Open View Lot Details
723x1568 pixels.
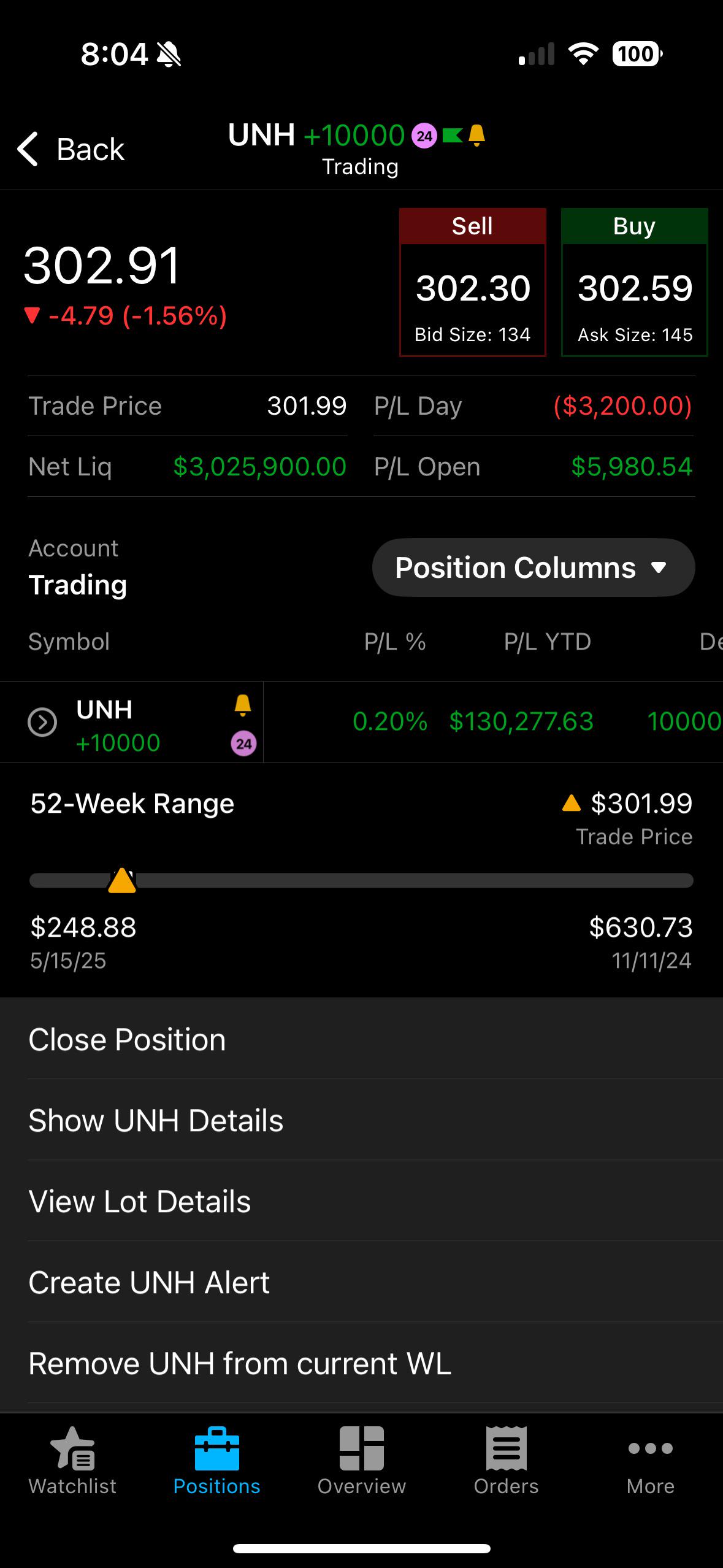point(362,1201)
